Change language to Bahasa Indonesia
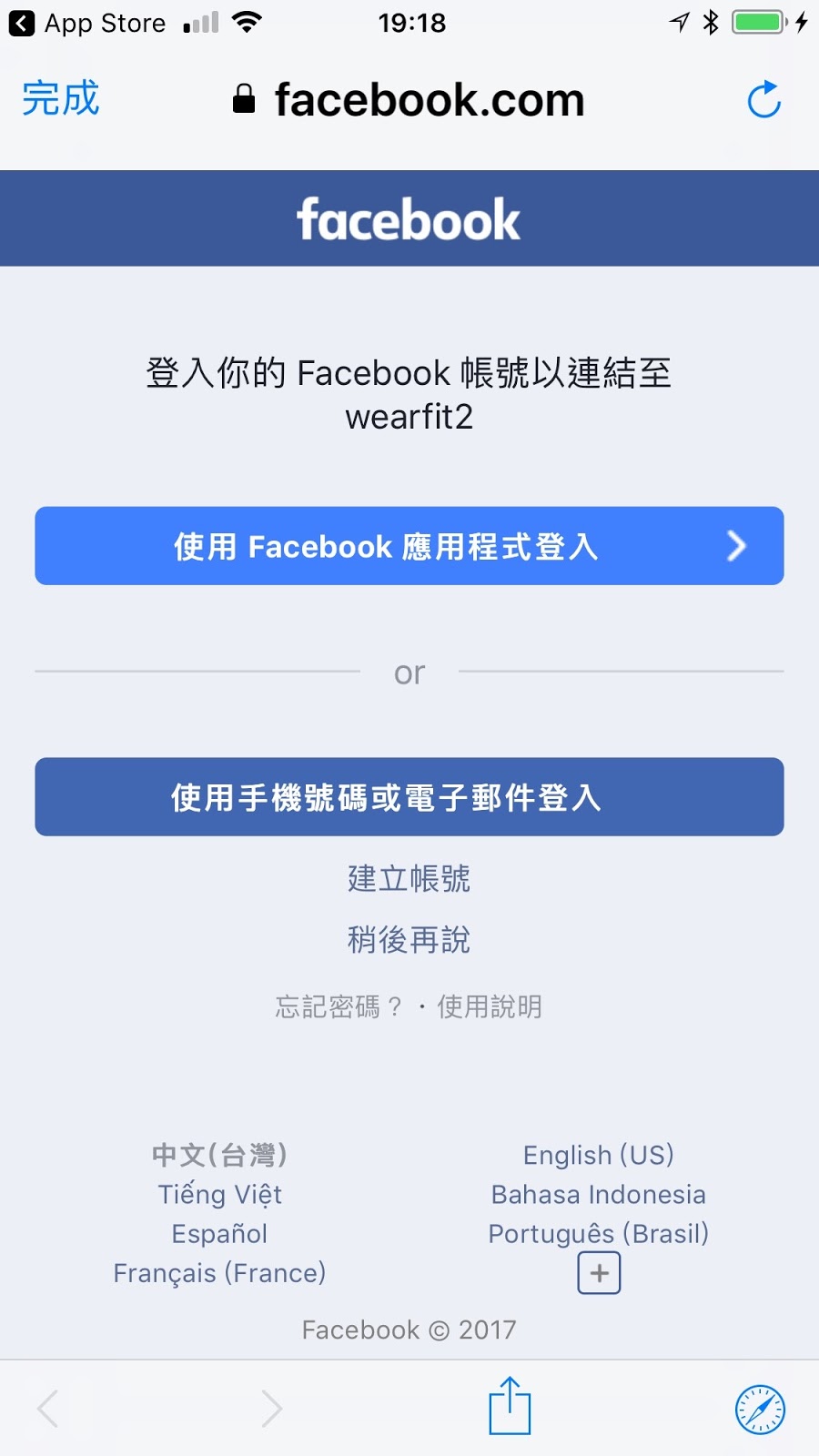 (x=599, y=1194)
